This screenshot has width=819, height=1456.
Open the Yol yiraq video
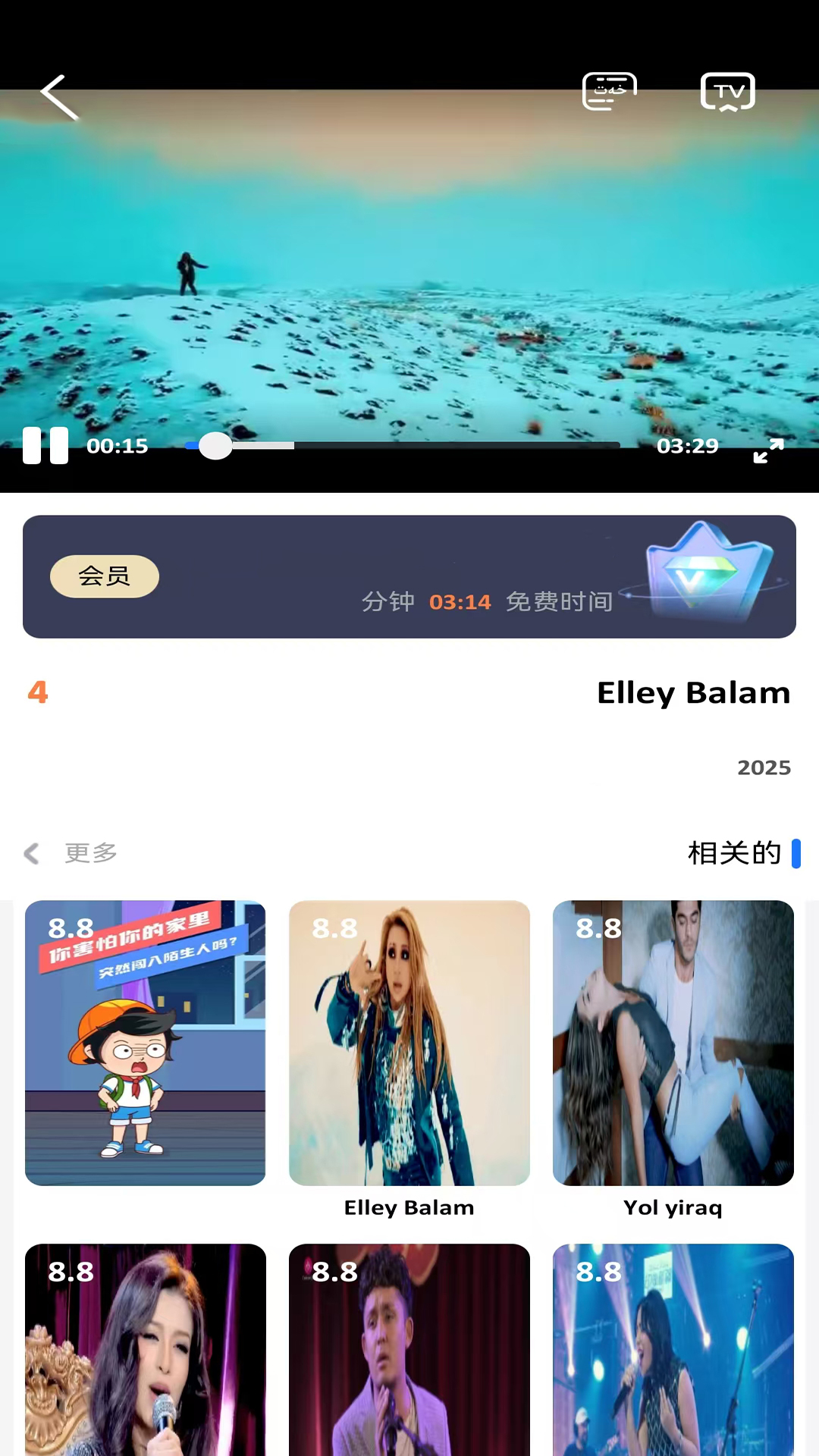pyautogui.click(x=673, y=1043)
